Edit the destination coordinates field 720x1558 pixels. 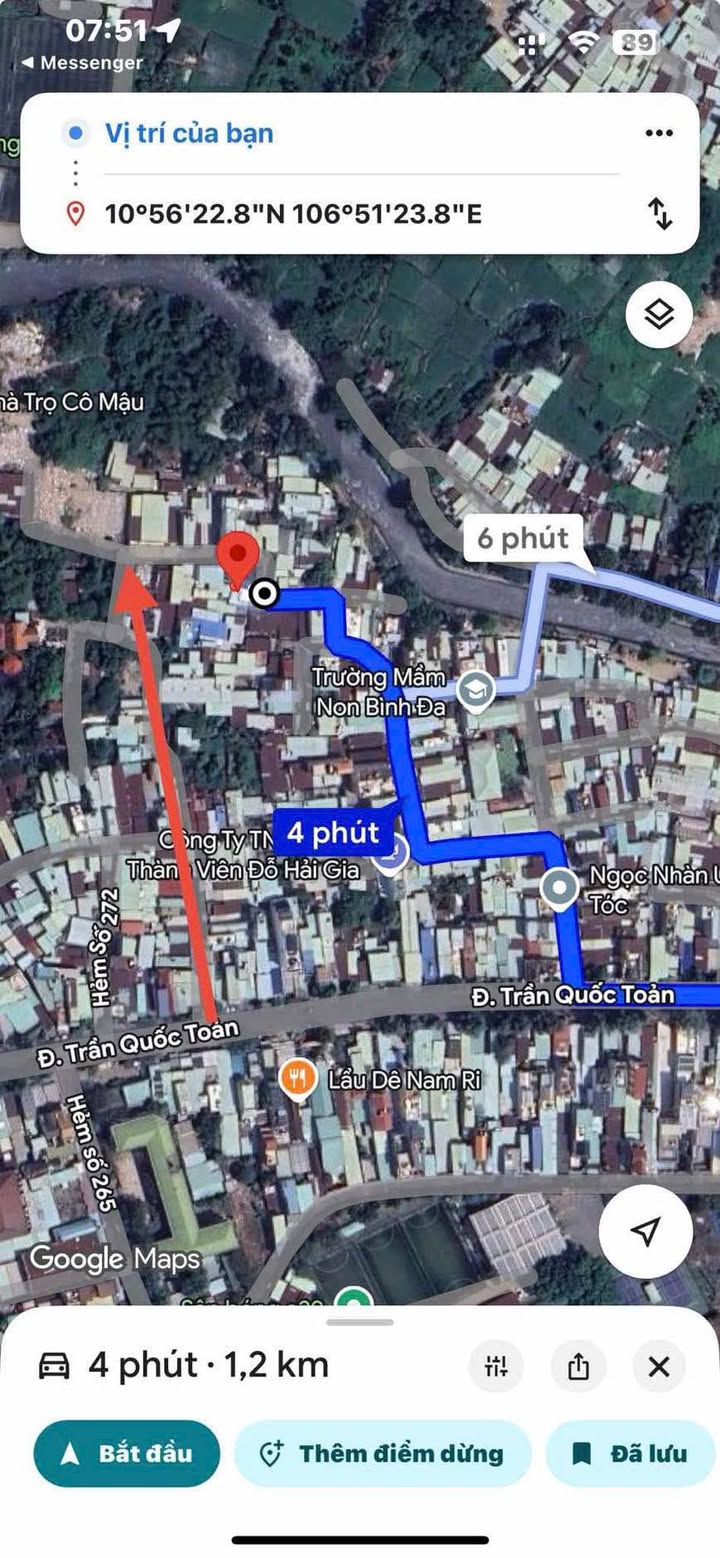pyautogui.click(x=293, y=213)
